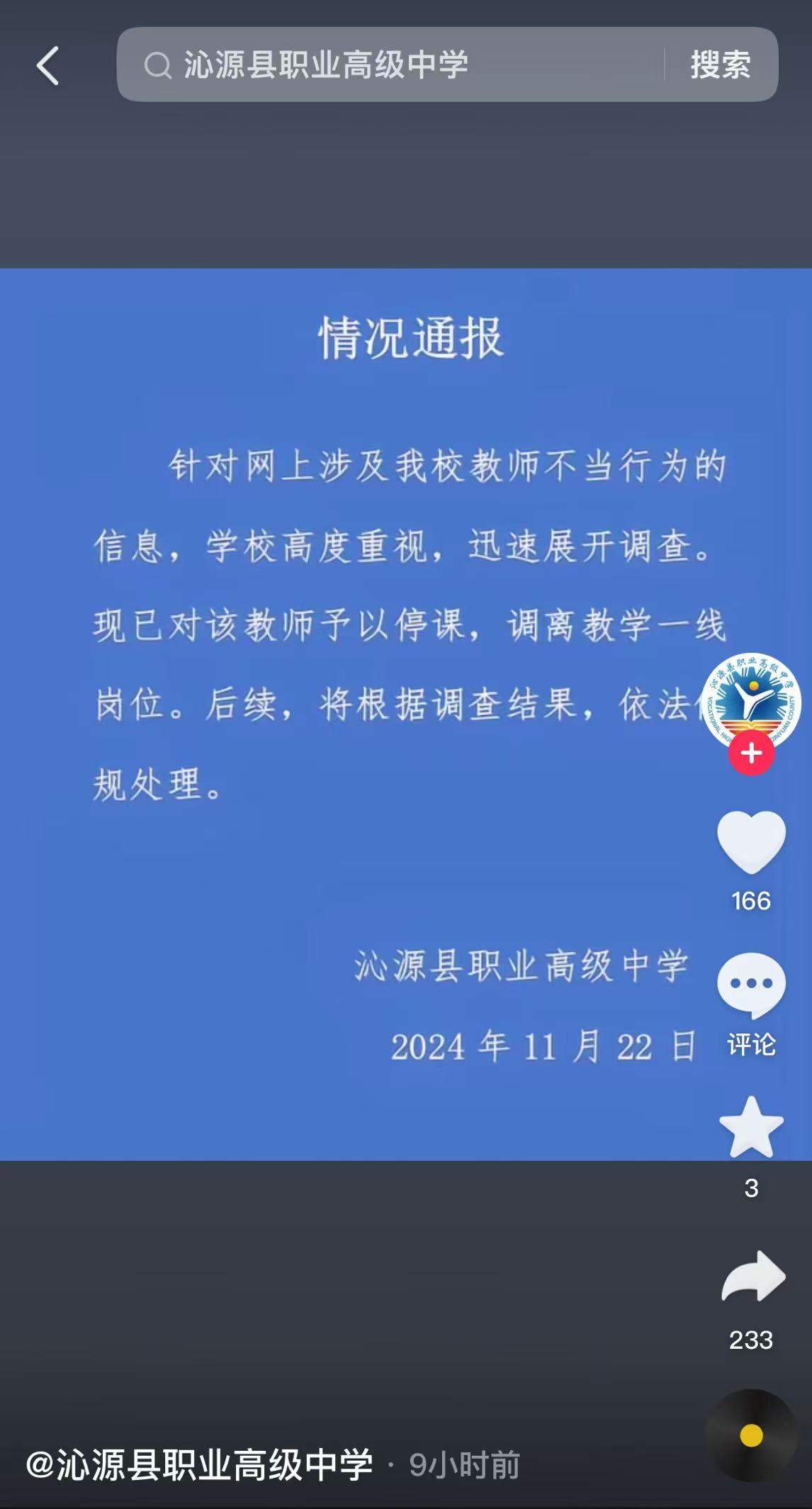This screenshot has height=1509, width=812.
Task: Tap the 搜索 button to search
Action: [x=722, y=65]
